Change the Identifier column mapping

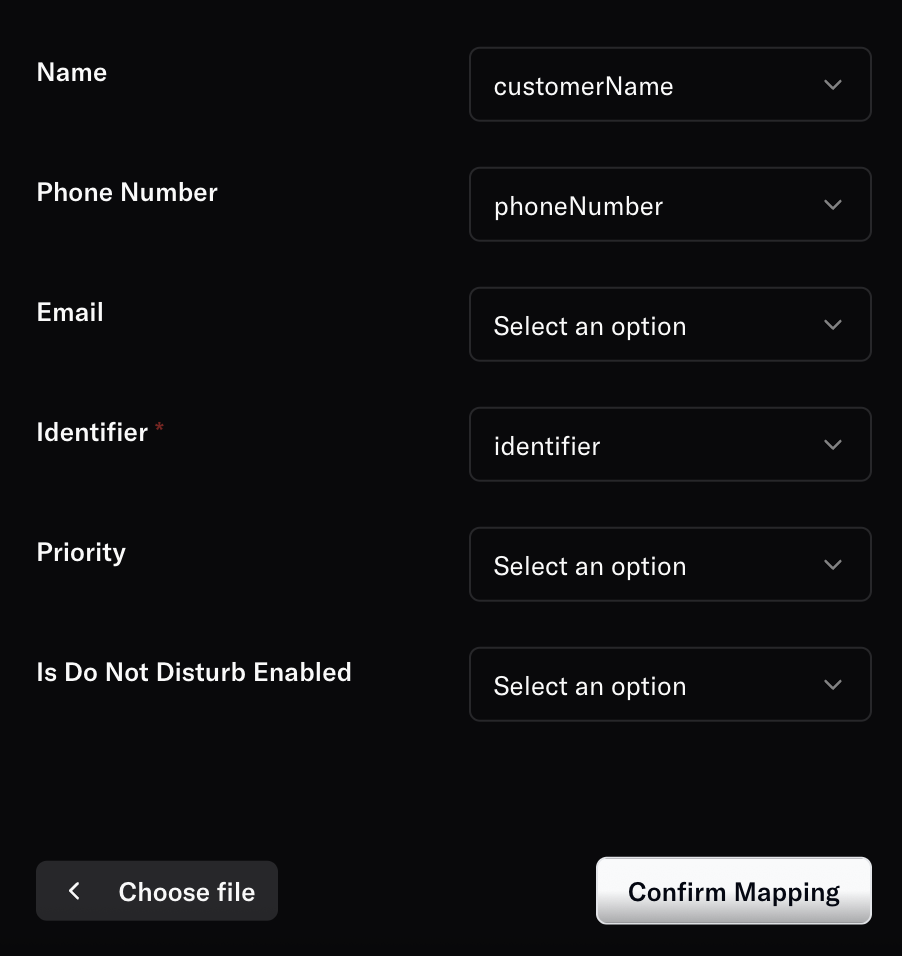coord(670,445)
